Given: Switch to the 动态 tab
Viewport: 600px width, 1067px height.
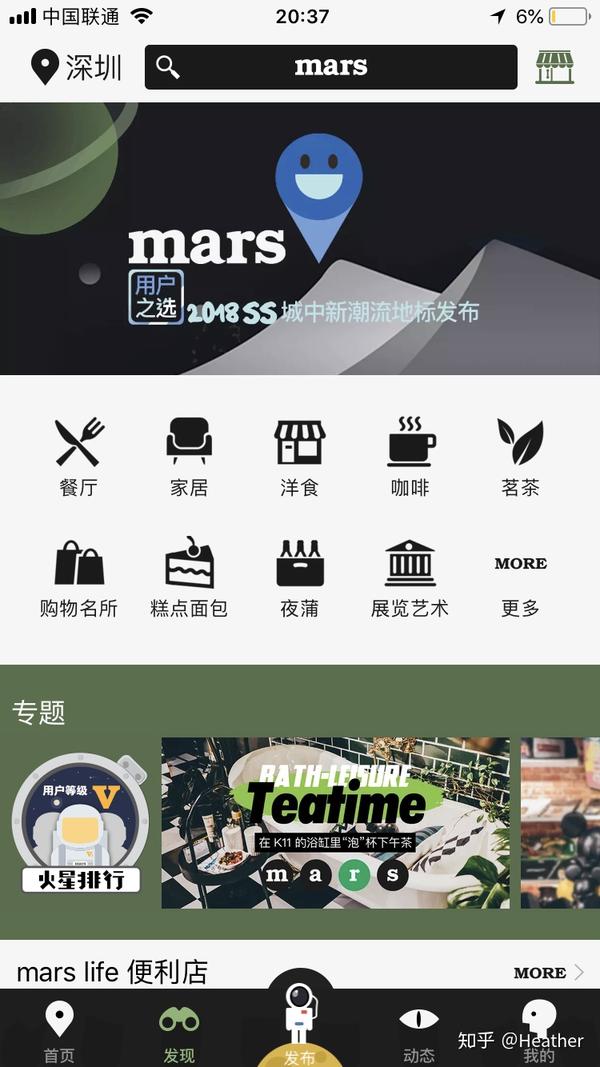Looking at the screenshot, I should [x=419, y=1032].
